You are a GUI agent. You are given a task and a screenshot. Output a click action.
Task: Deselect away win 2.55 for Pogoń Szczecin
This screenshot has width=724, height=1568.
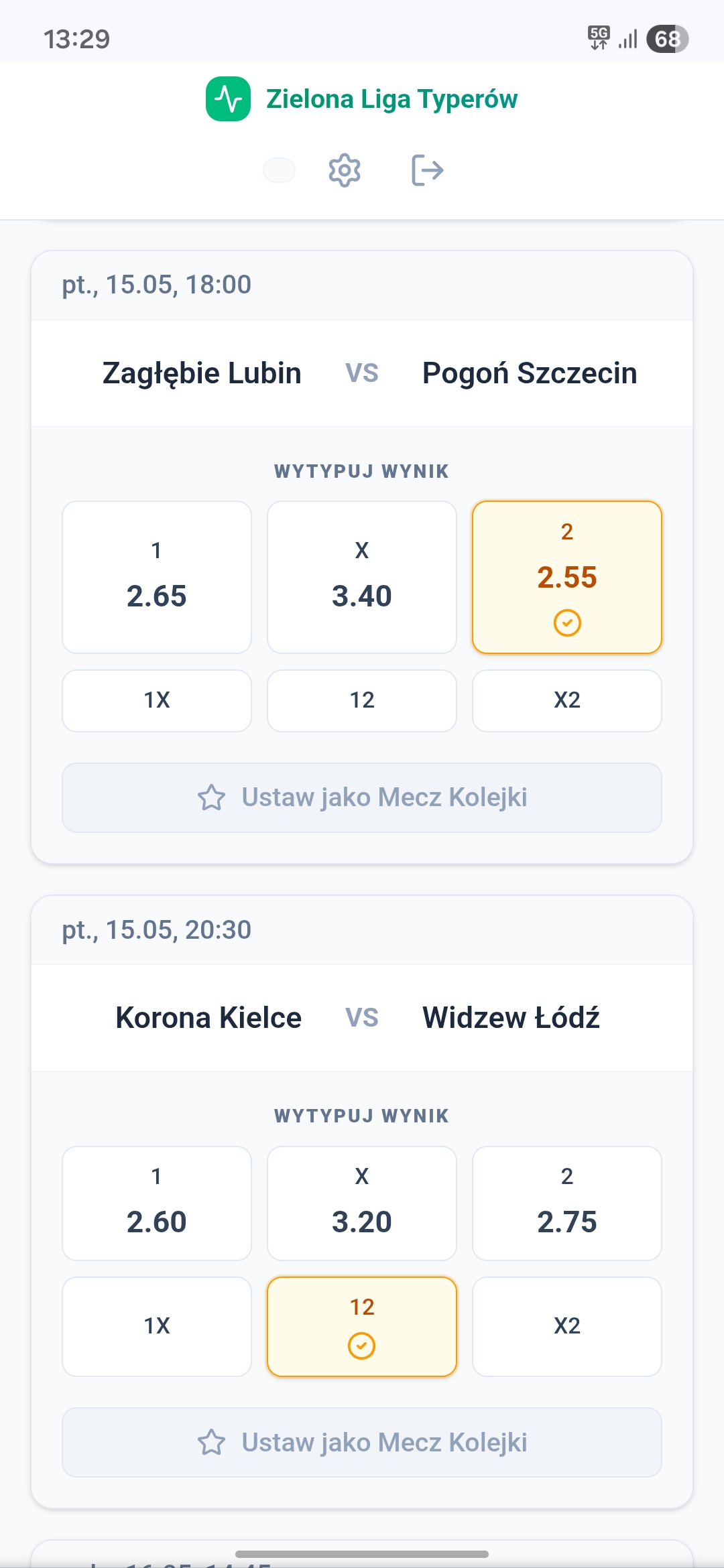point(567,577)
